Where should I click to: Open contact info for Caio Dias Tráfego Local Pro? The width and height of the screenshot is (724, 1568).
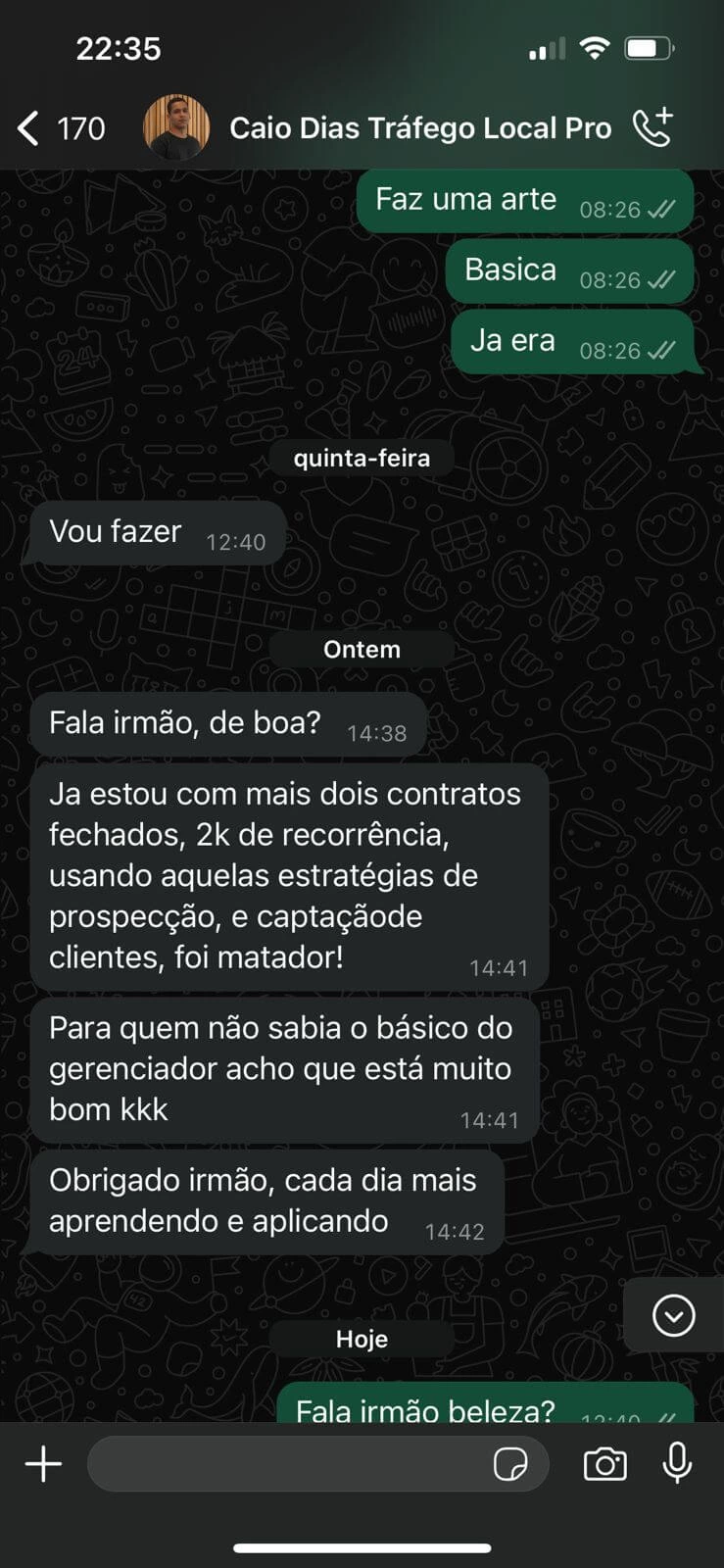click(x=419, y=128)
